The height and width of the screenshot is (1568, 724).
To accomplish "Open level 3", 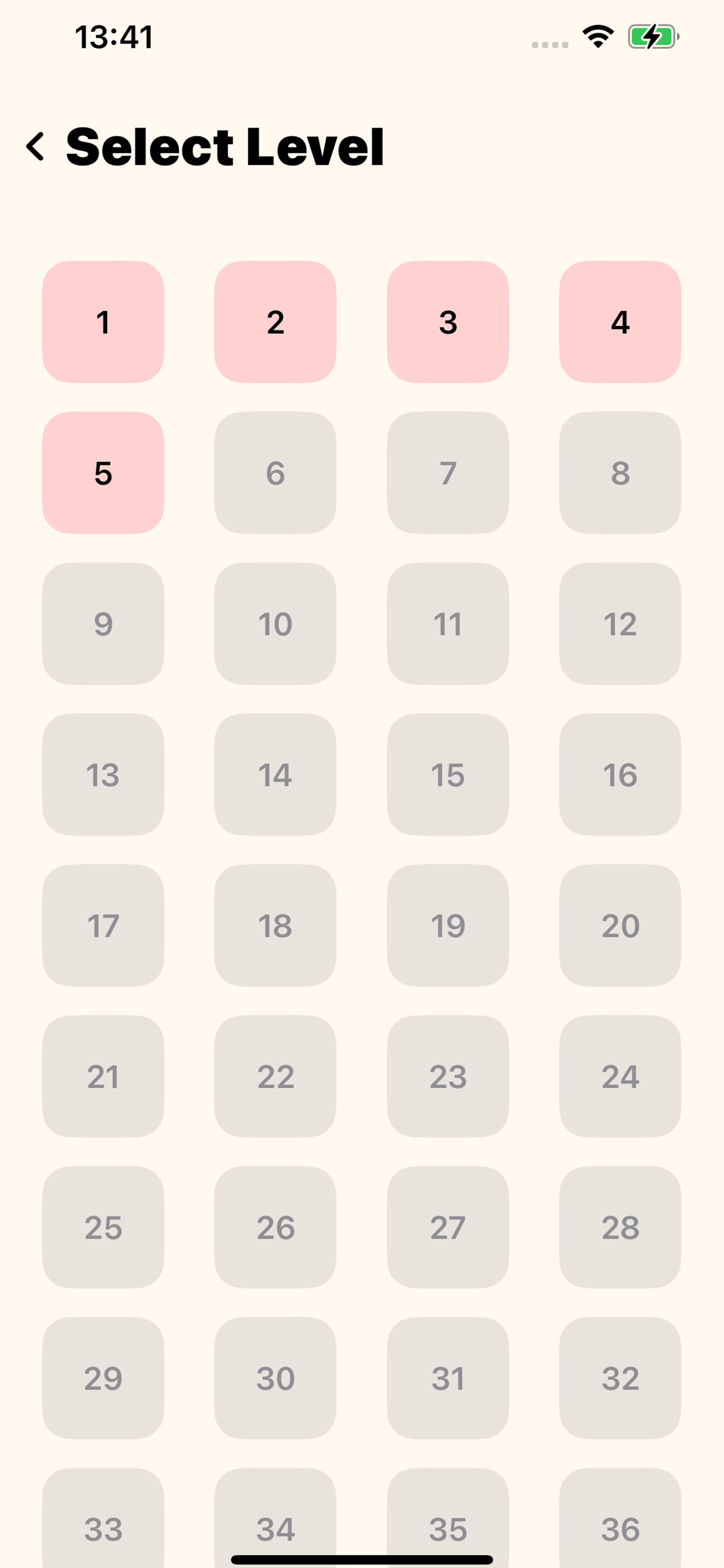I will (448, 322).
